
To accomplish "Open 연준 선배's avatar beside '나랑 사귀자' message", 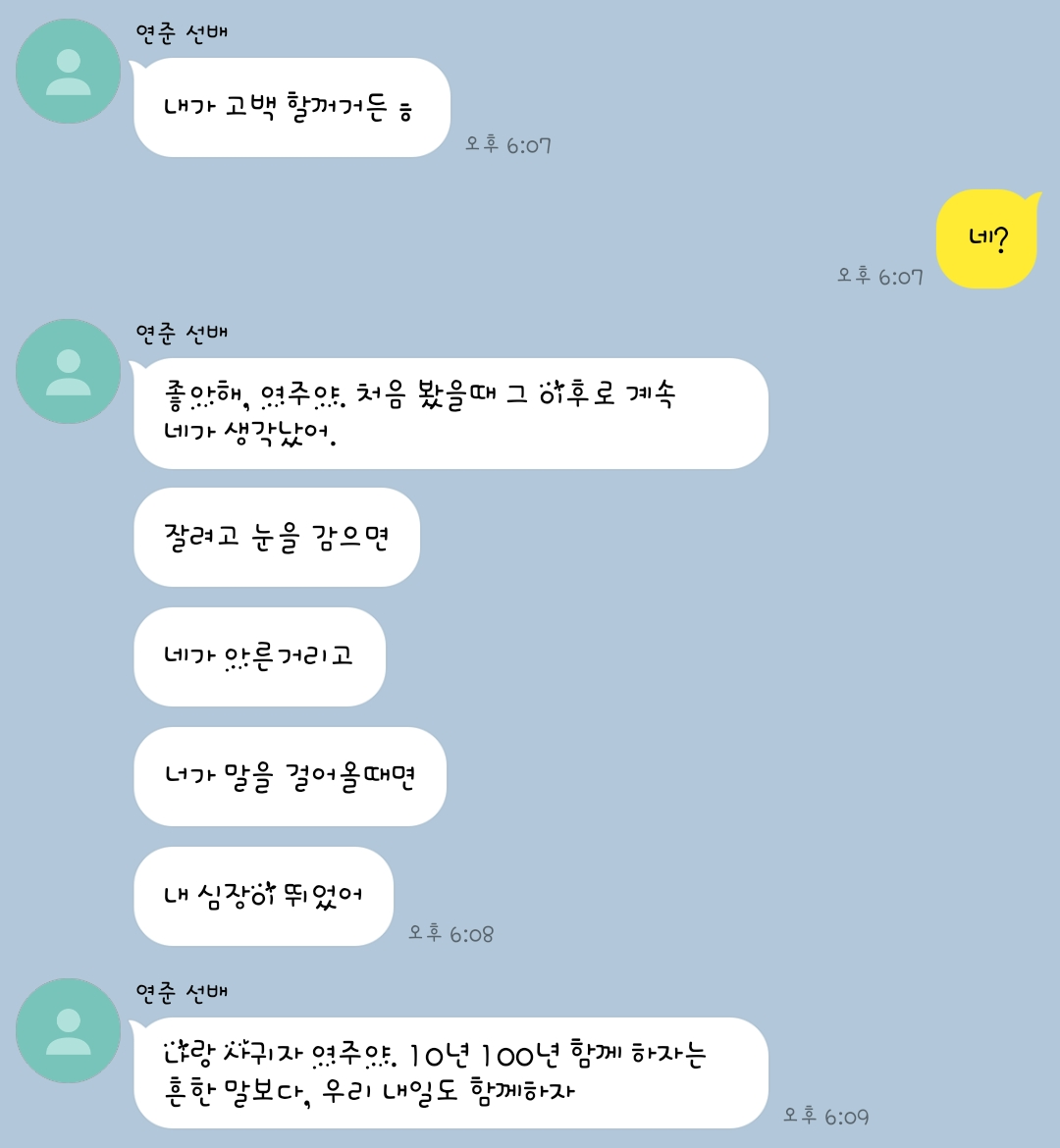I will tap(68, 1031).
